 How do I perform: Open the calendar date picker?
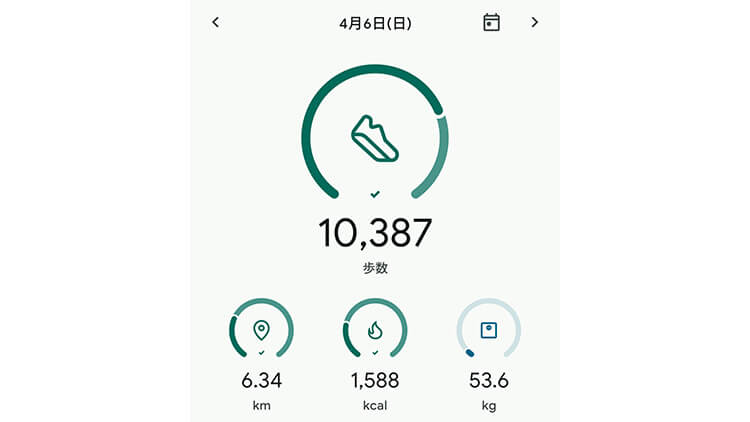(x=491, y=22)
